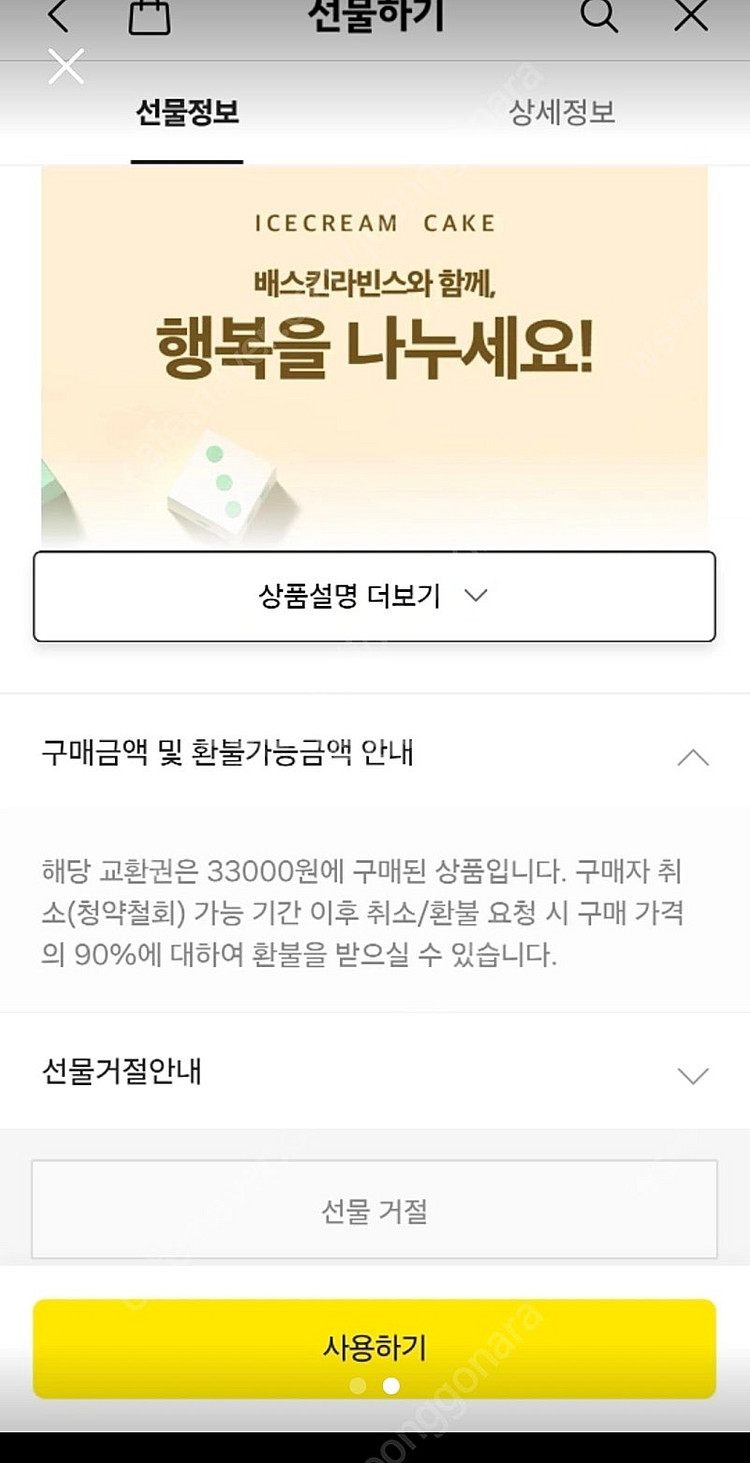Collapse 구매금액 및 환불가능금액 안내 section
Image resolution: width=750 pixels, height=1463 pixels.
[x=692, y=757]
